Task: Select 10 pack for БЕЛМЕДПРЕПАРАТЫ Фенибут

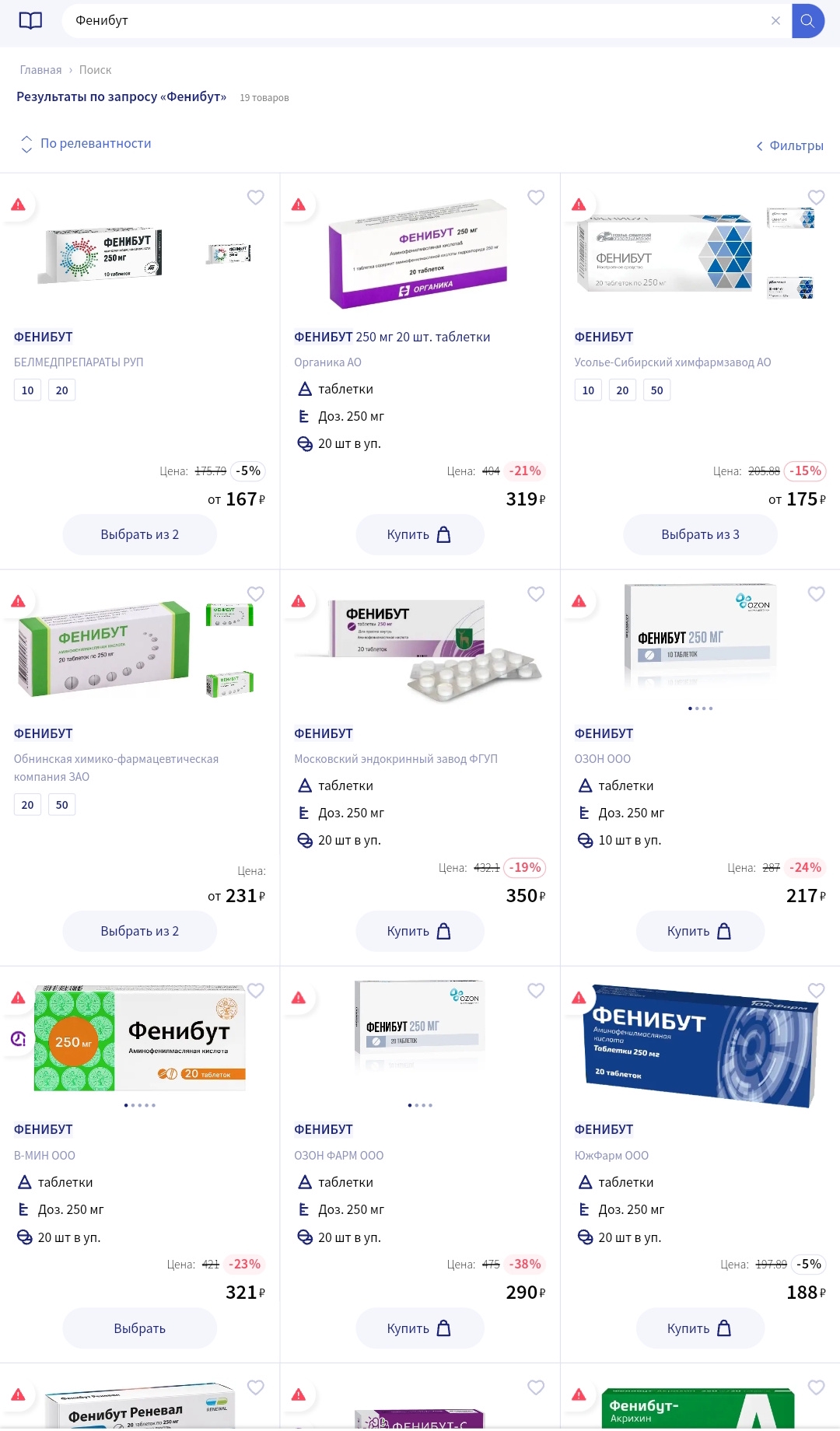Action: pyautogui.click(x=27, y=390)
